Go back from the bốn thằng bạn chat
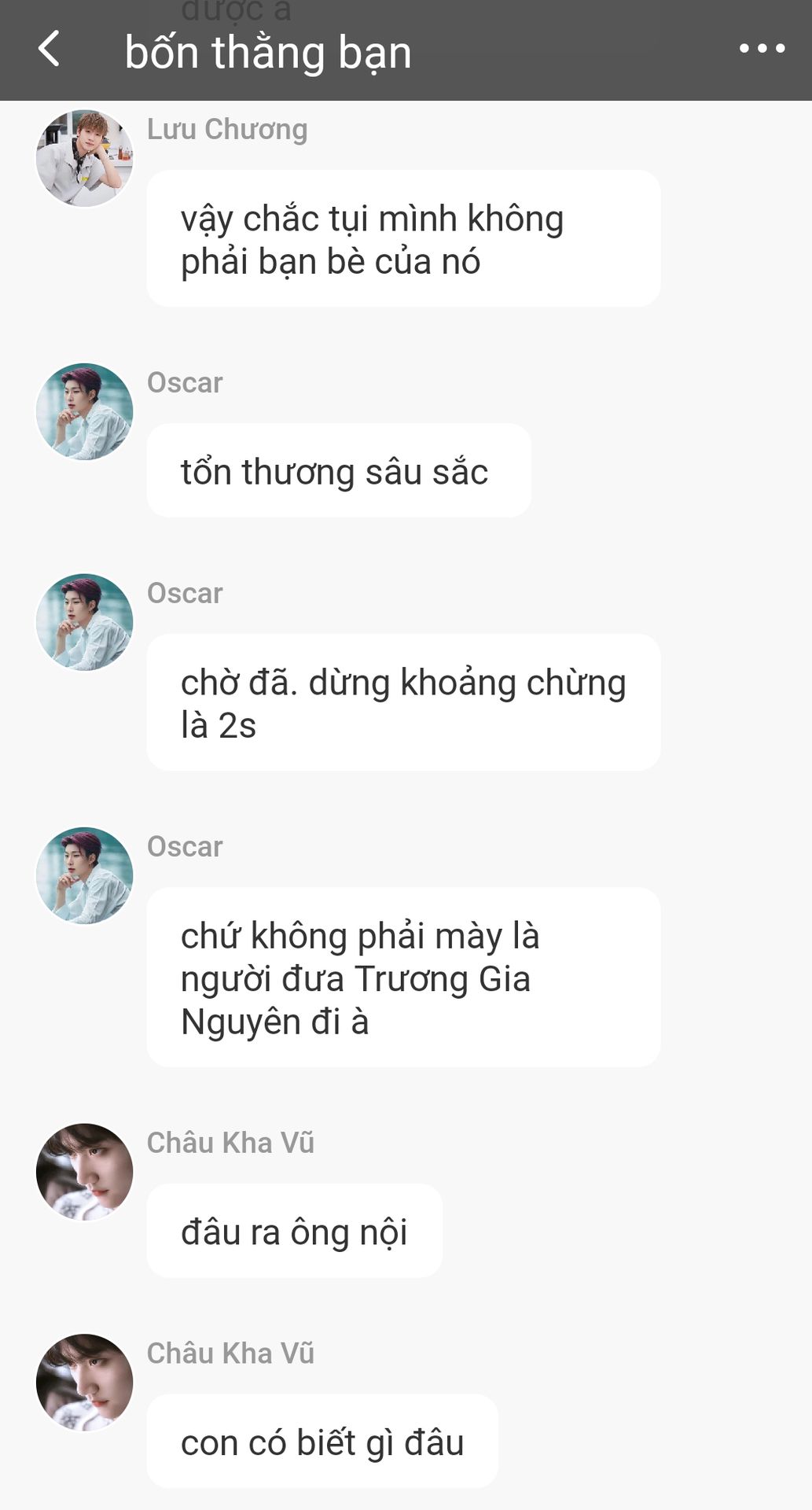Image resolution: width=812 pixels, height=1510 pixels. [49, 50]
